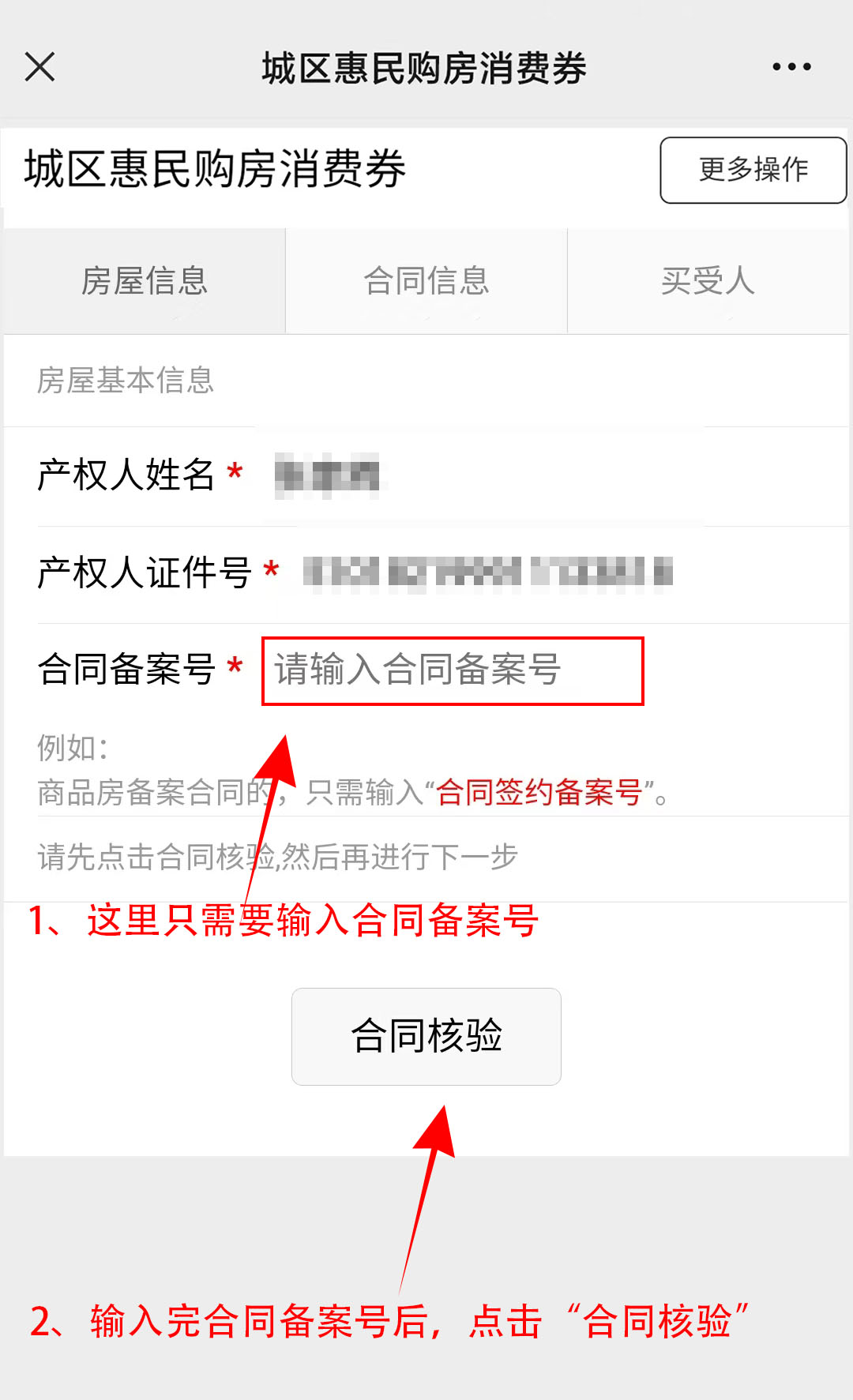Viewport: 853px width, 1400px height.
Task: Tap the 更多操作 button
Action: pos(753,170)
